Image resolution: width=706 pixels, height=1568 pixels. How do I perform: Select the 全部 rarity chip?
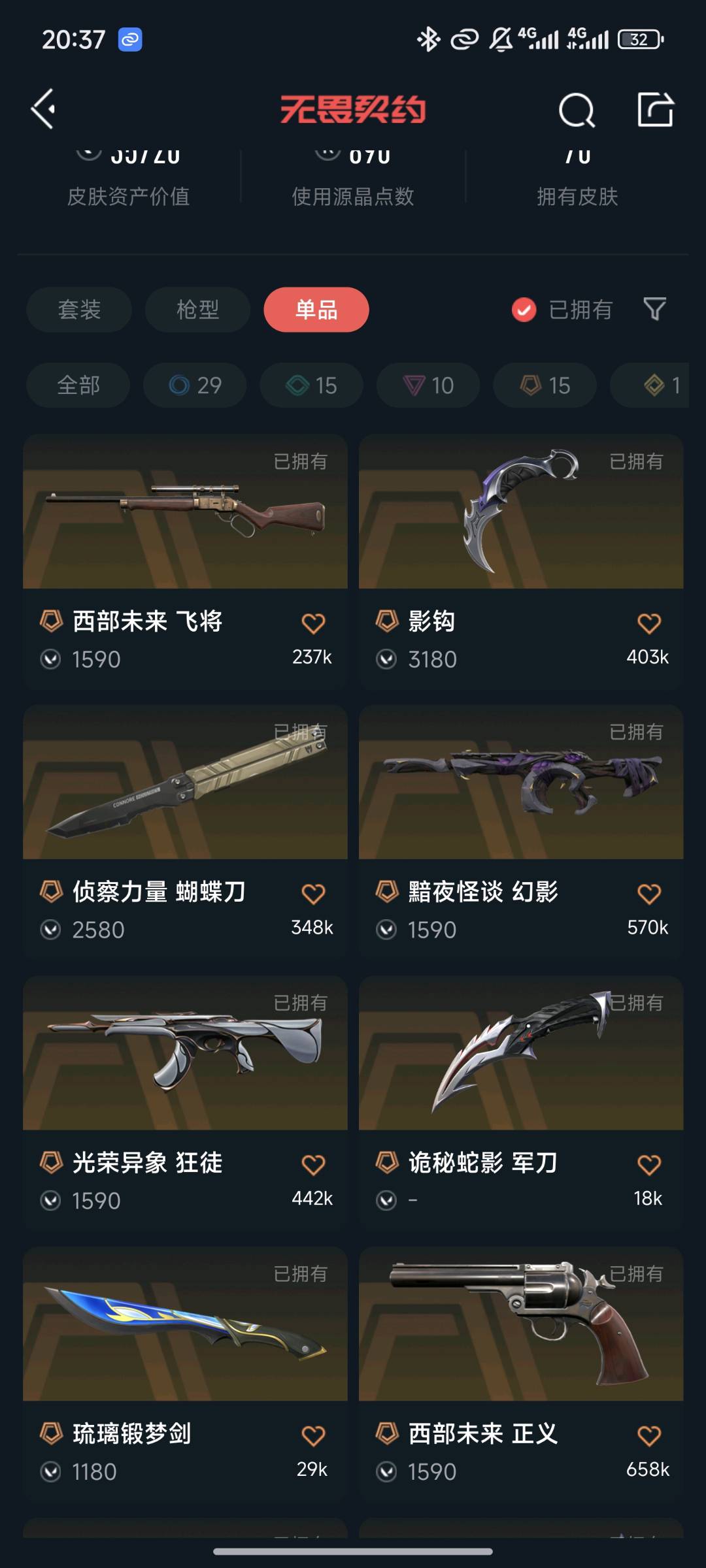tap(78, 385)
